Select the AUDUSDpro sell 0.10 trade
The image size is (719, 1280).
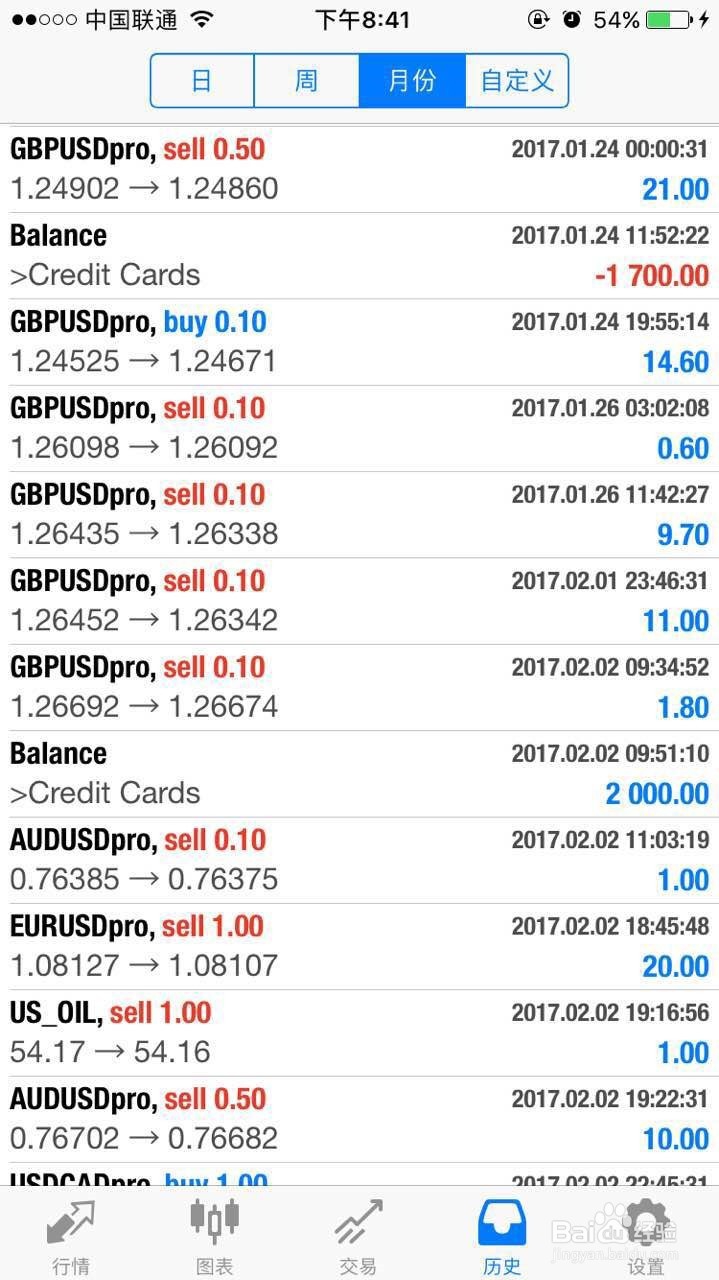[359, 860]
